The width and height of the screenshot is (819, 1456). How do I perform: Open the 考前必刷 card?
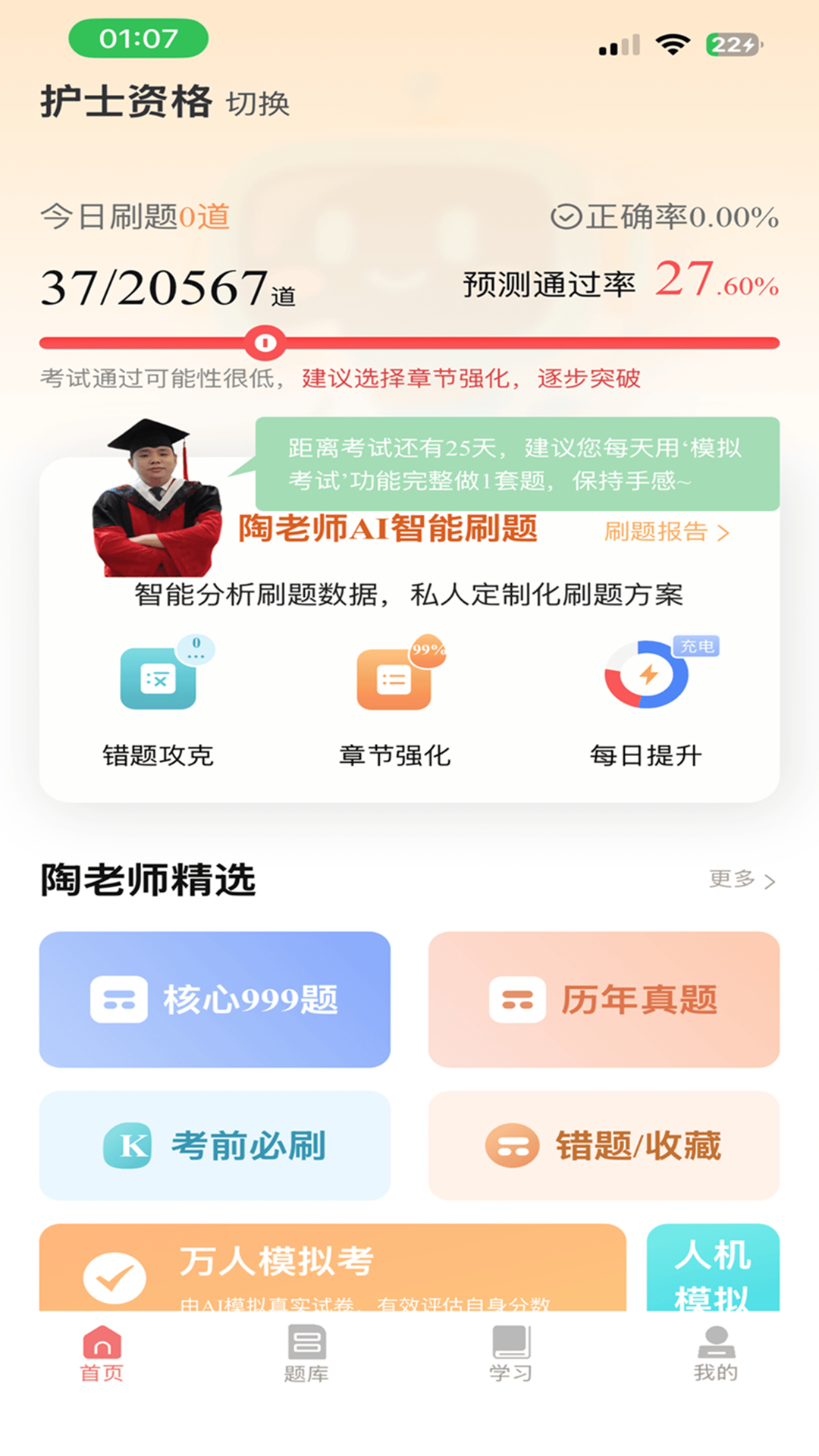(215, 1145)
